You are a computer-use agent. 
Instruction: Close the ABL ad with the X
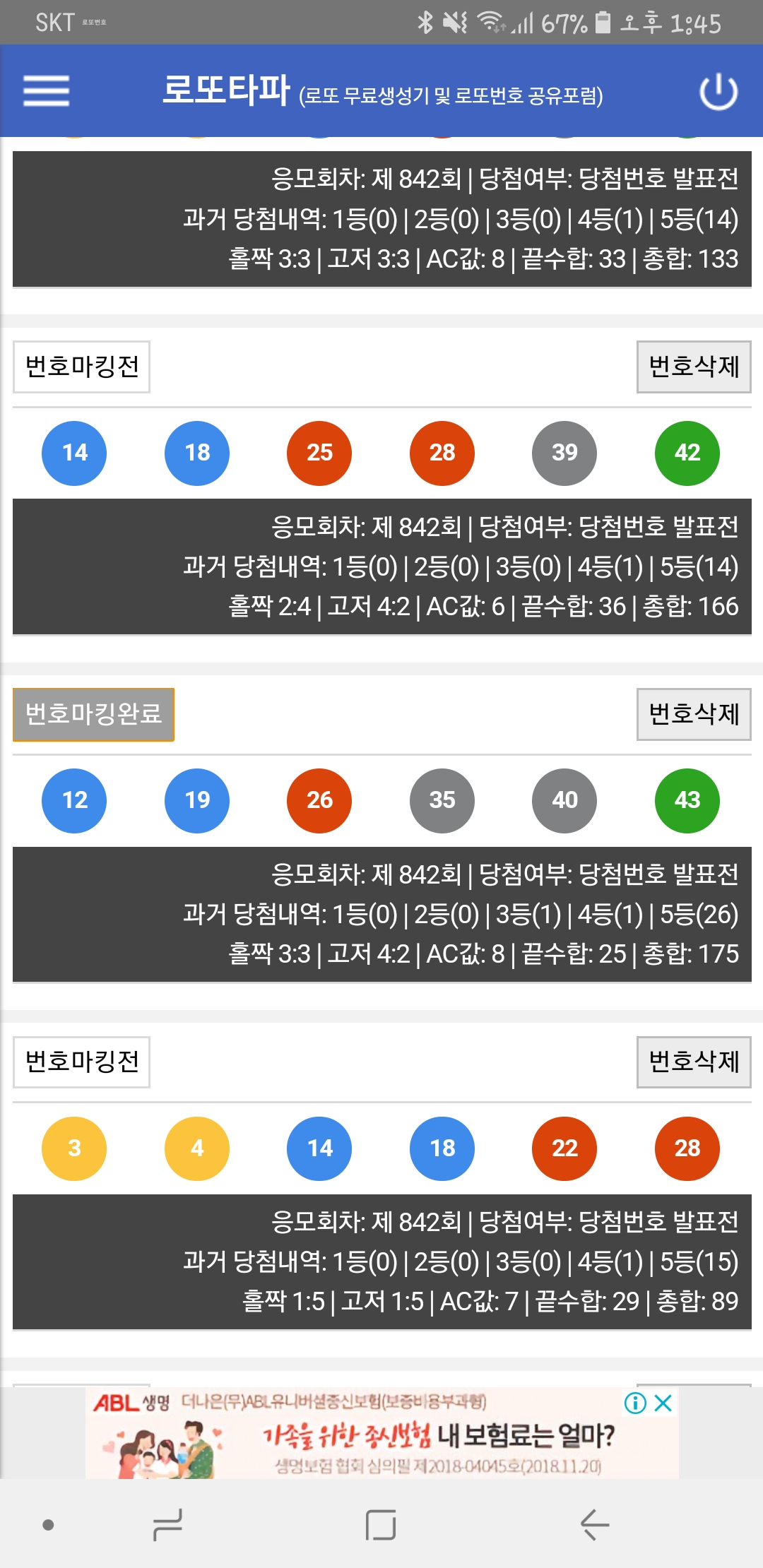663,1403
